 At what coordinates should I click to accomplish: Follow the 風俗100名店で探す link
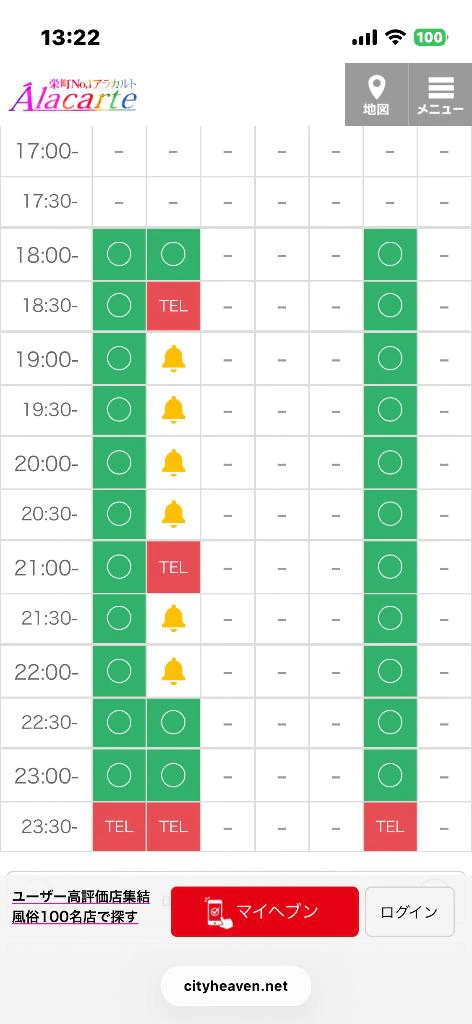(x=75, y=917)
